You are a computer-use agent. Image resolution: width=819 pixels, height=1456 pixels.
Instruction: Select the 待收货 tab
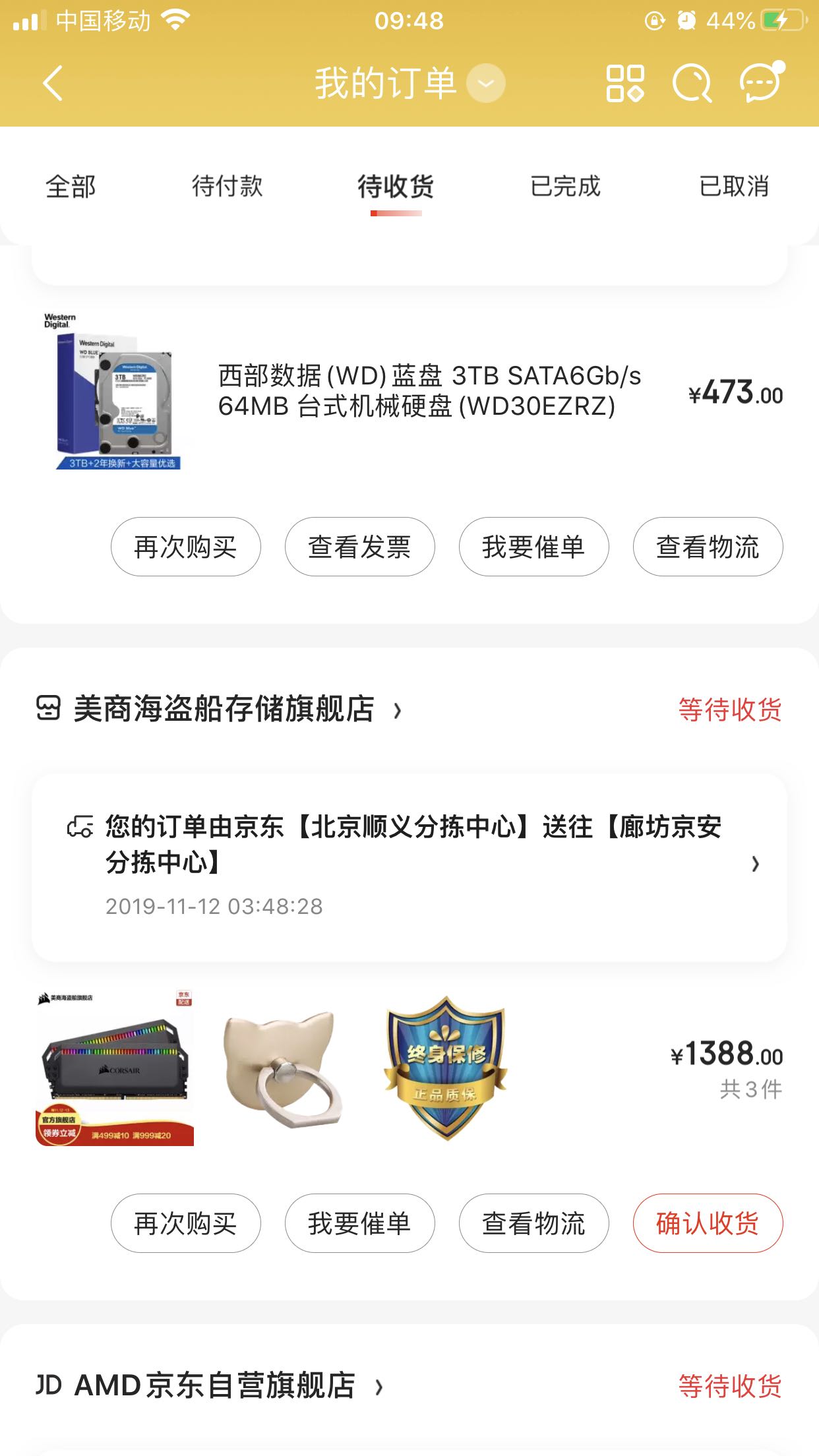396,187
